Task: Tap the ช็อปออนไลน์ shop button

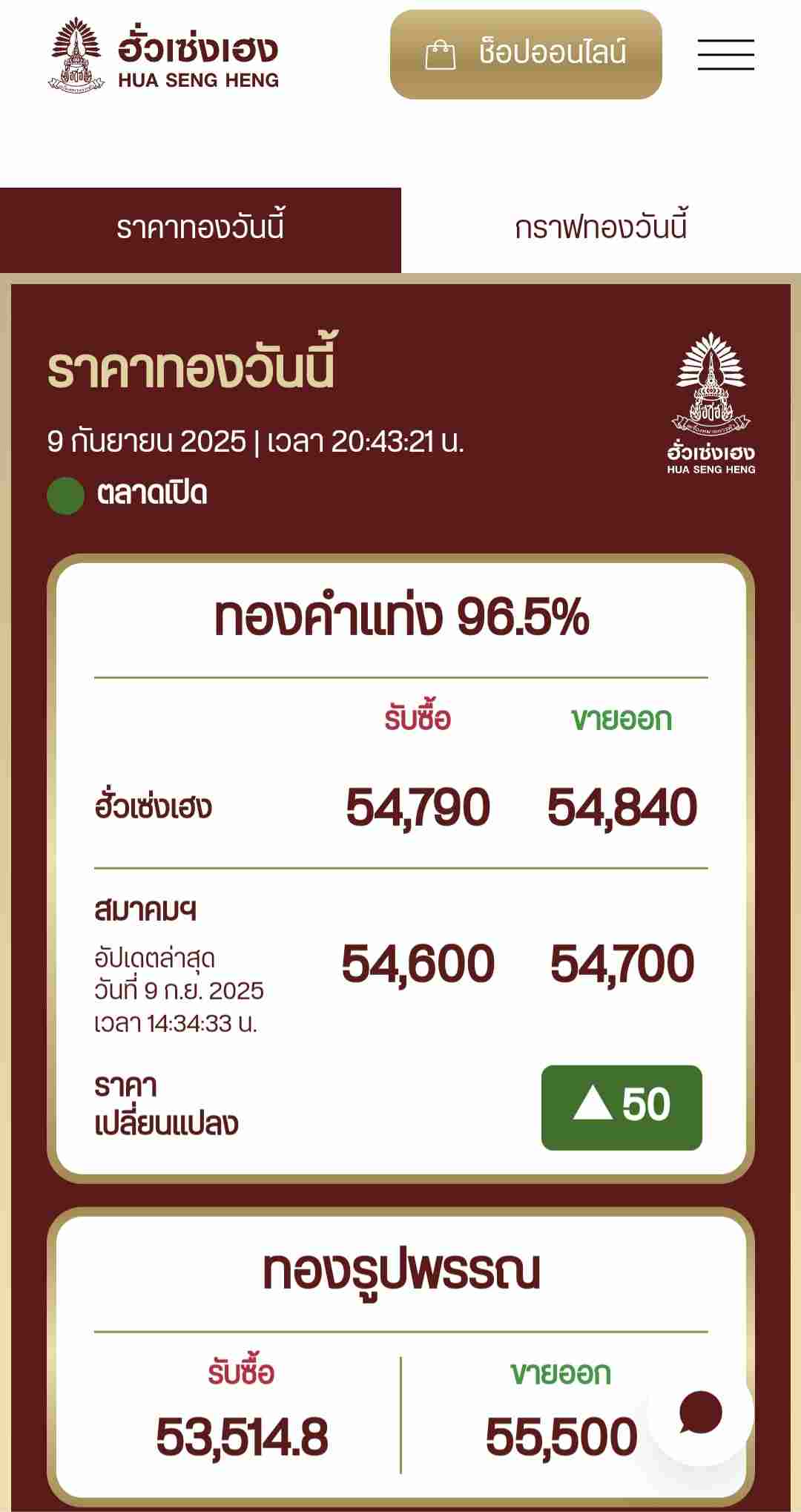Action: pyautogui.click(x=526, y=54)
